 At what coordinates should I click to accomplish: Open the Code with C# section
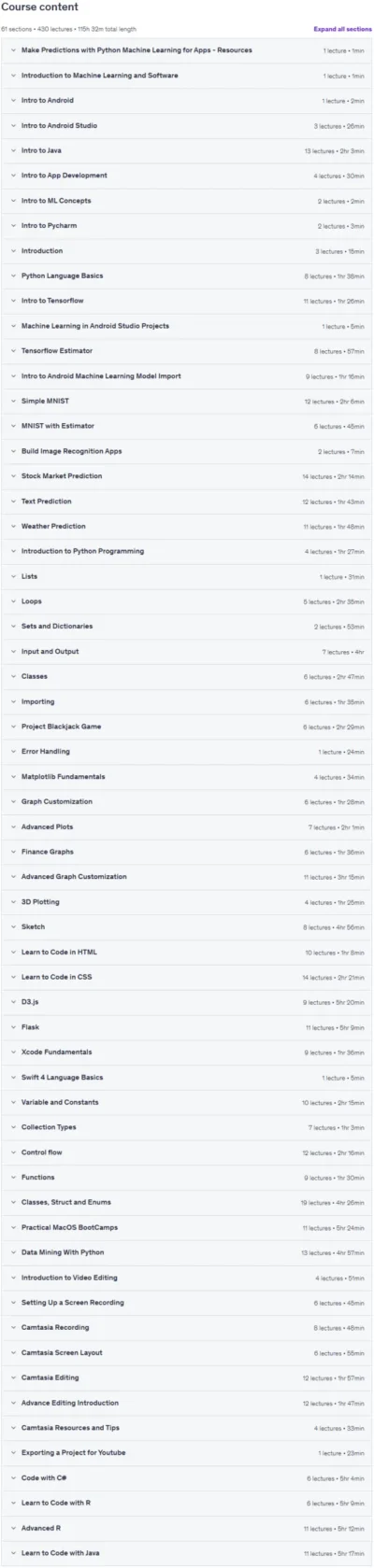tap(187, 1478)
